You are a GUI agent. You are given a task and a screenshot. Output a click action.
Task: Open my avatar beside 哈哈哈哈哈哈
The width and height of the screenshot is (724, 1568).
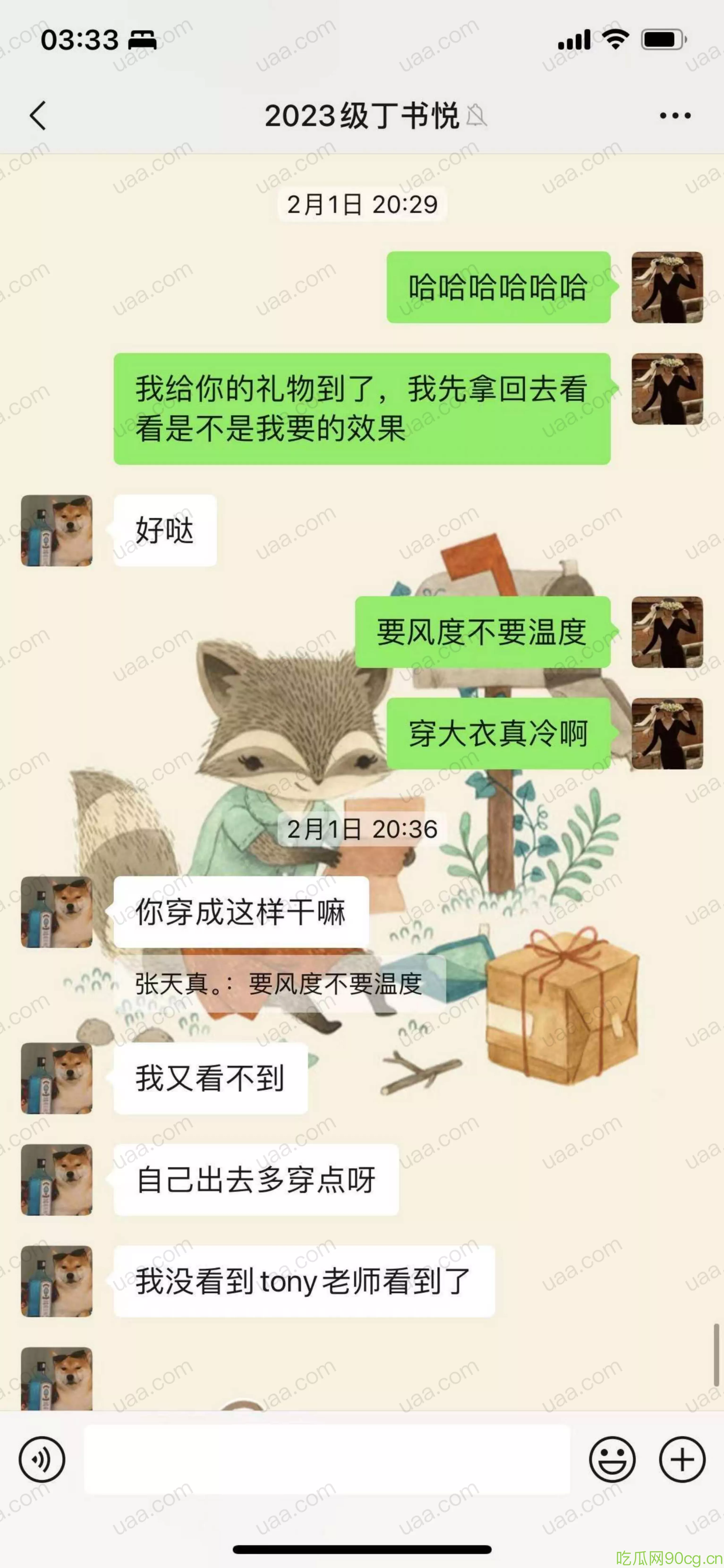(667, 287)
